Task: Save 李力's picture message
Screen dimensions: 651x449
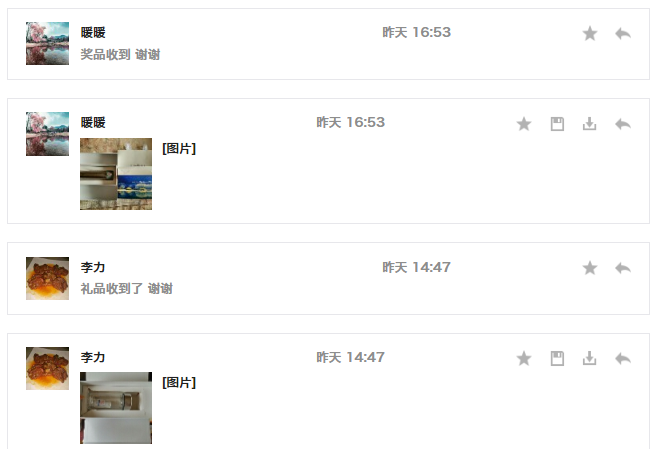Action: point(557,358)
